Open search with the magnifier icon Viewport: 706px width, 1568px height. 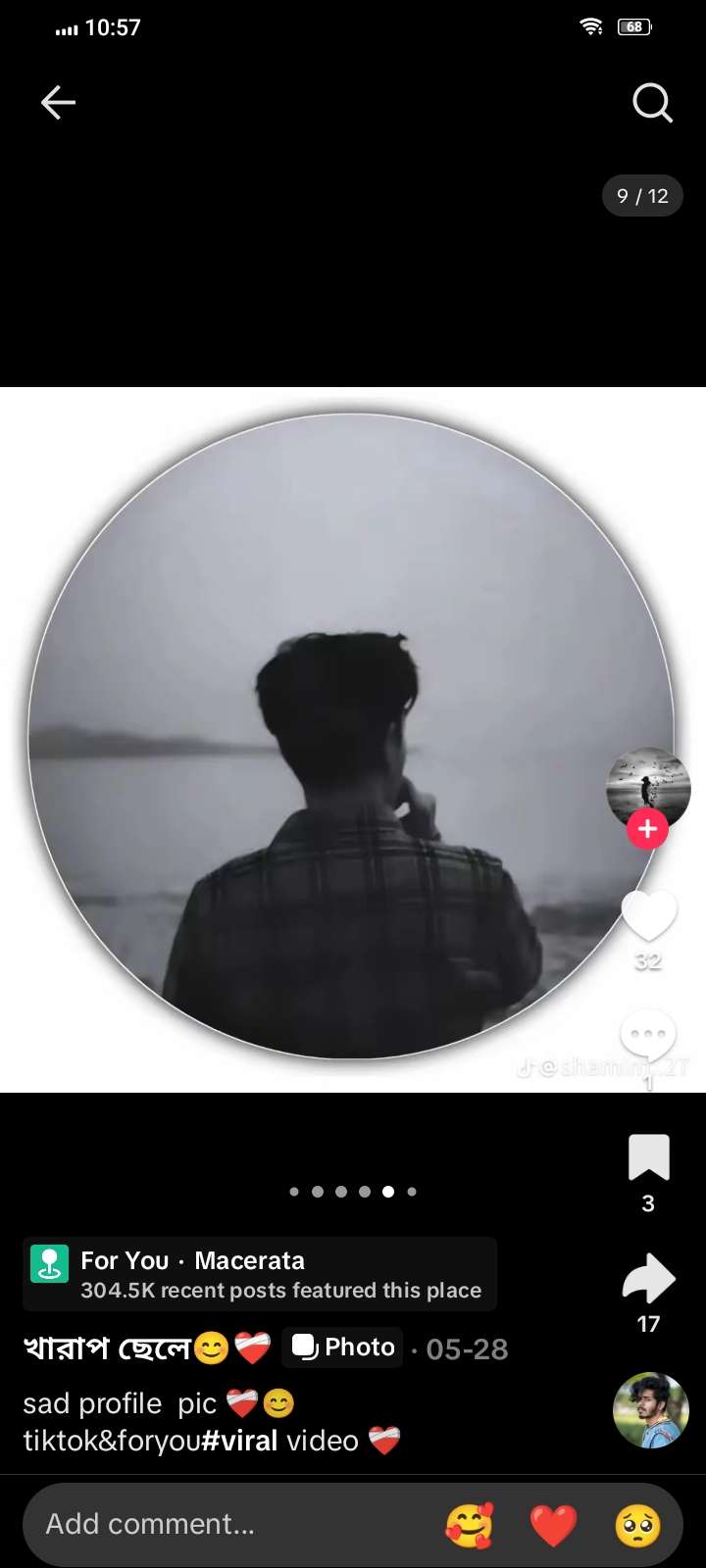pos(652,102)
